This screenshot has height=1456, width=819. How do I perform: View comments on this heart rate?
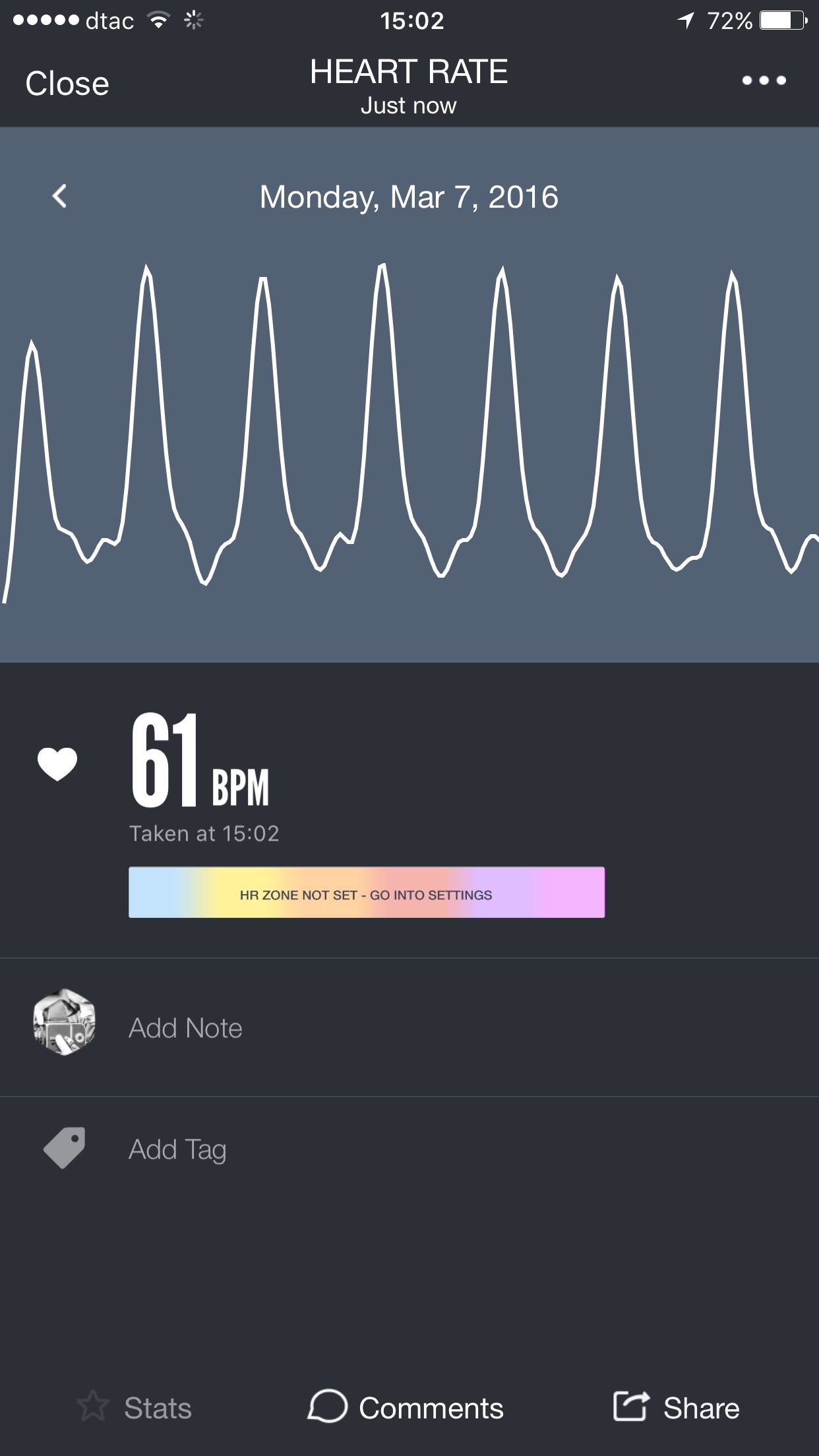coord(406,1408)
